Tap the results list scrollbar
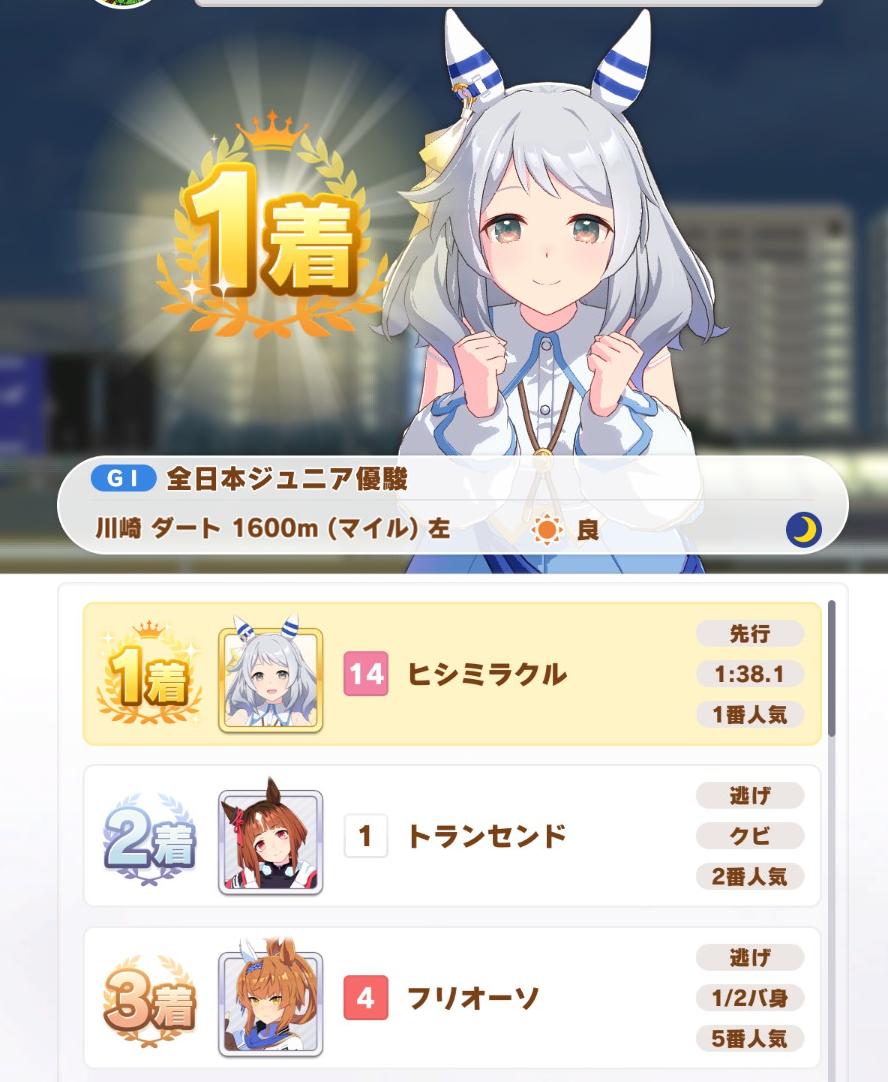The width and height of the screenshot is (888, 1082). [831, 668]
